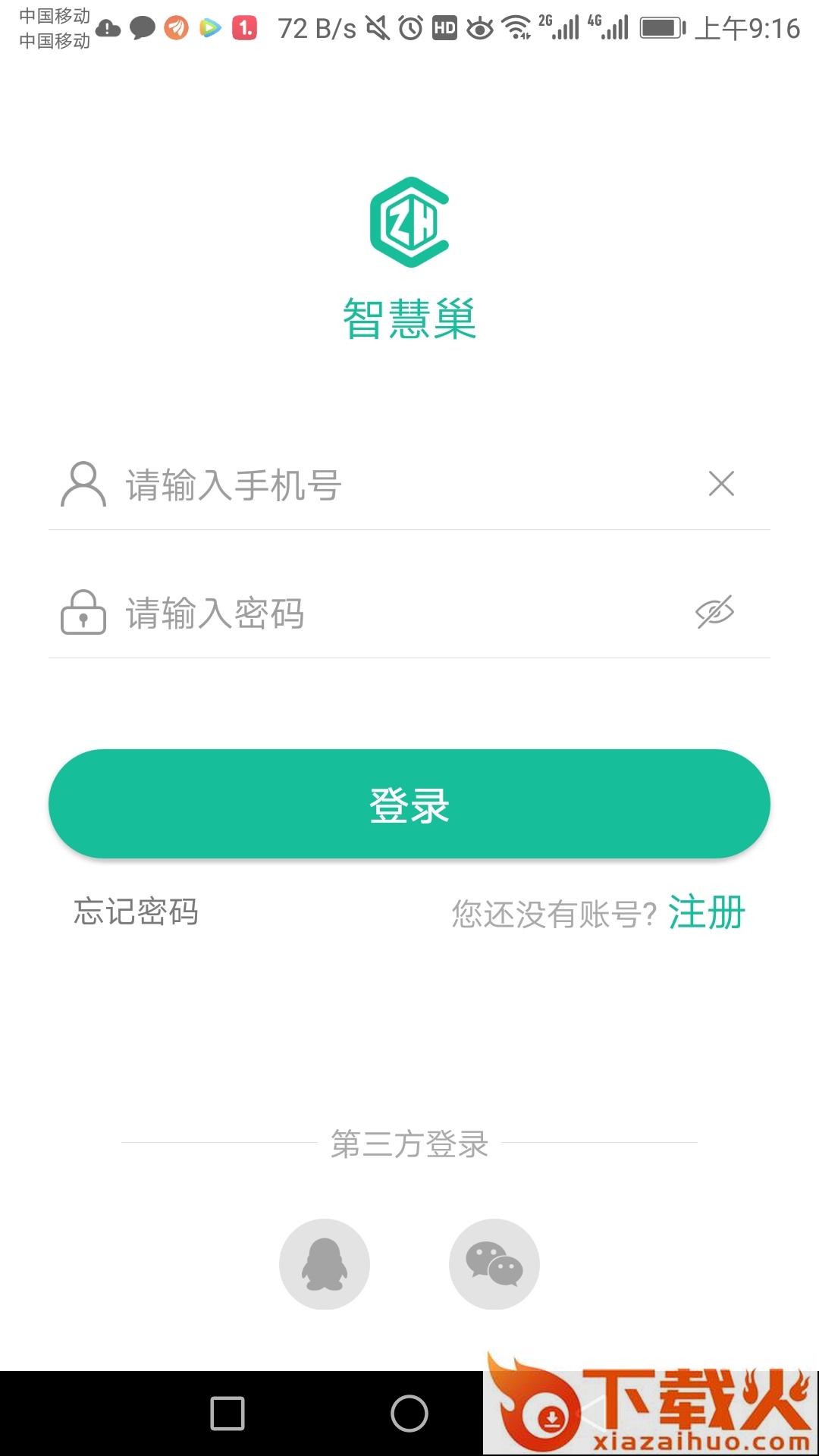Open recent apps overview
The width and height of the screenshot is (819, 1456).
227,1414
